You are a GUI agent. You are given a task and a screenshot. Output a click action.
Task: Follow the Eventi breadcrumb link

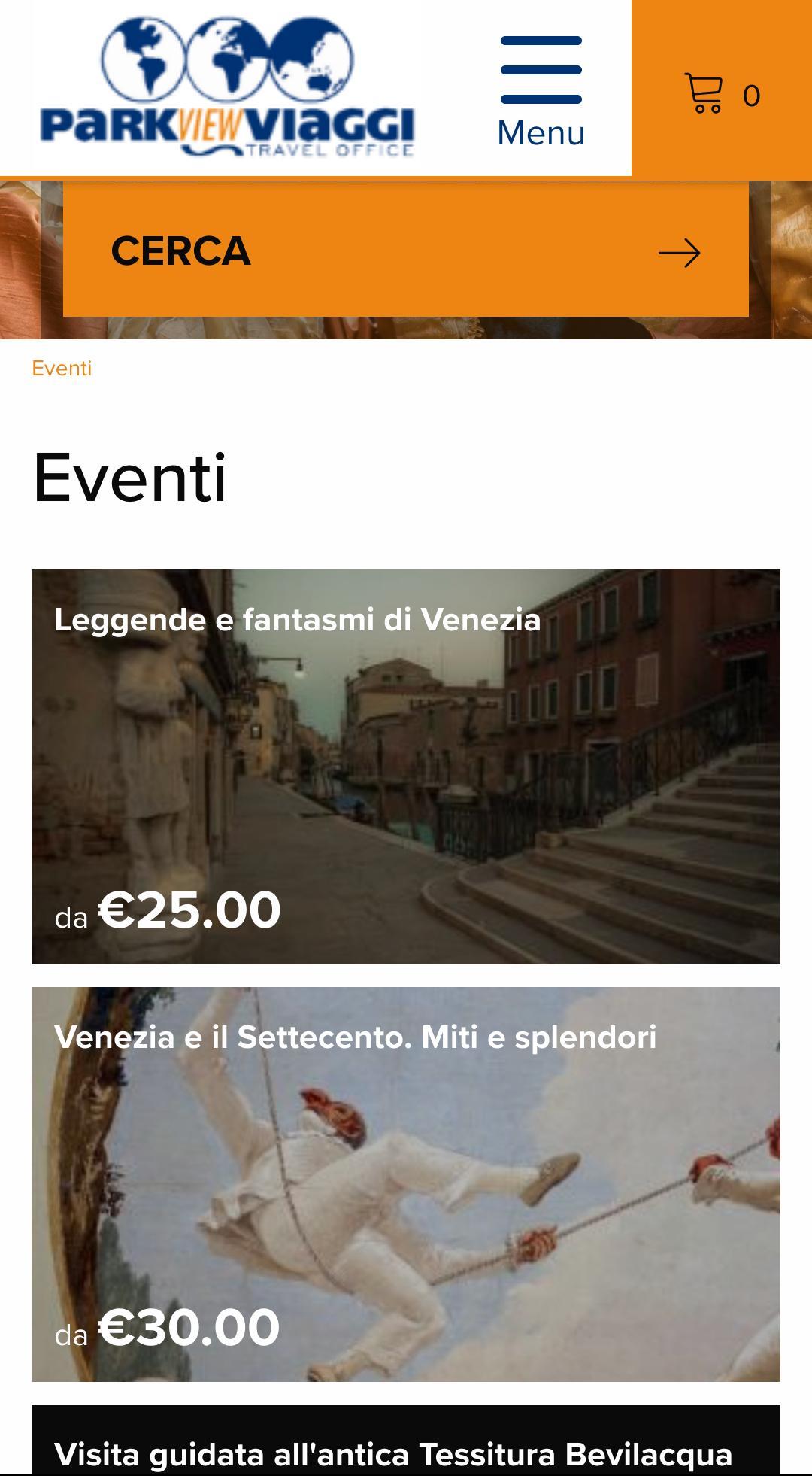pyautogui.click(x=62, y=369)
